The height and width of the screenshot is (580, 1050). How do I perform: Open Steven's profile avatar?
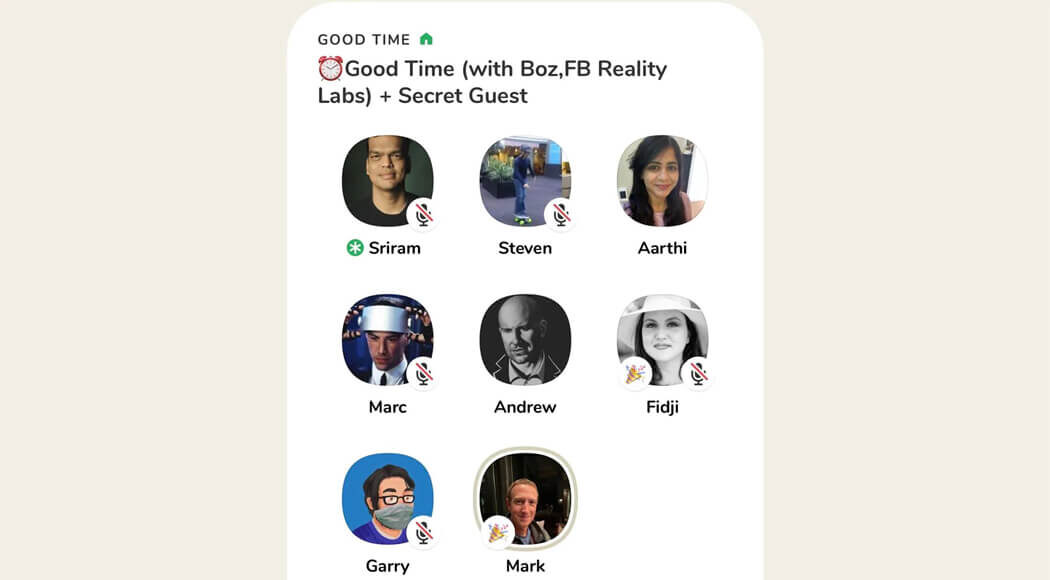click(x=525, y=181)
